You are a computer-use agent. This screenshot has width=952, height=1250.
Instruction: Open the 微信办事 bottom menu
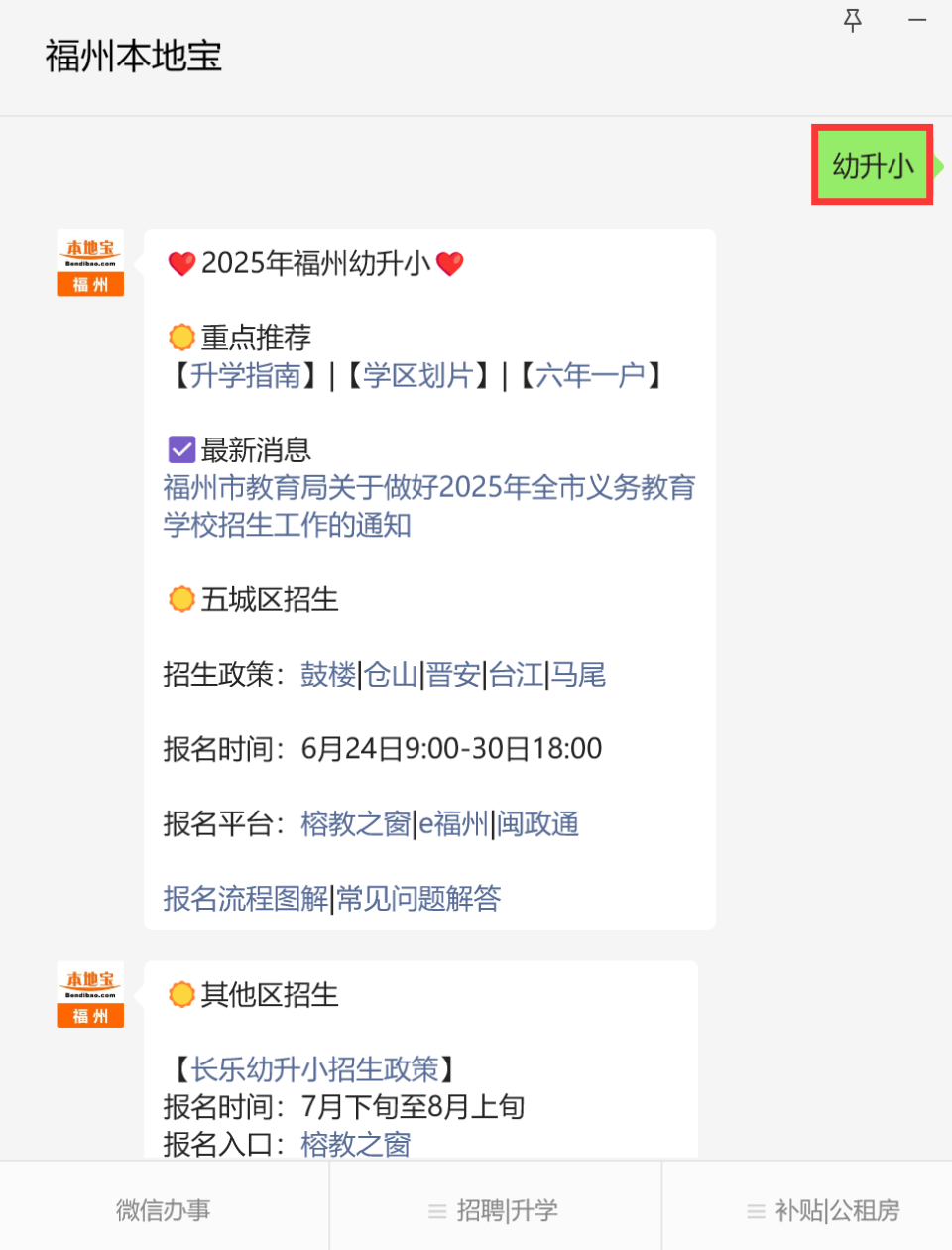click(164, 1210)
